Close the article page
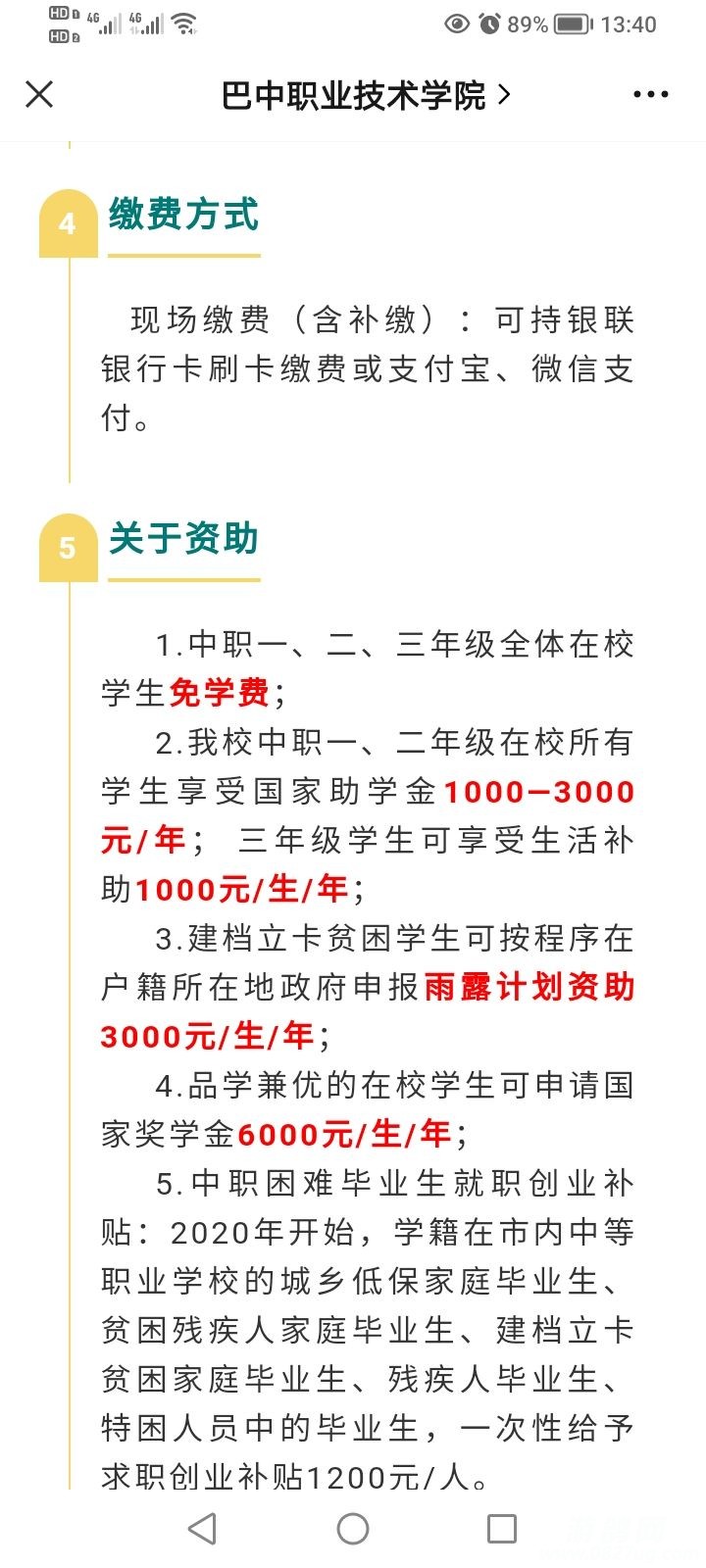 [x=39, y=94]
